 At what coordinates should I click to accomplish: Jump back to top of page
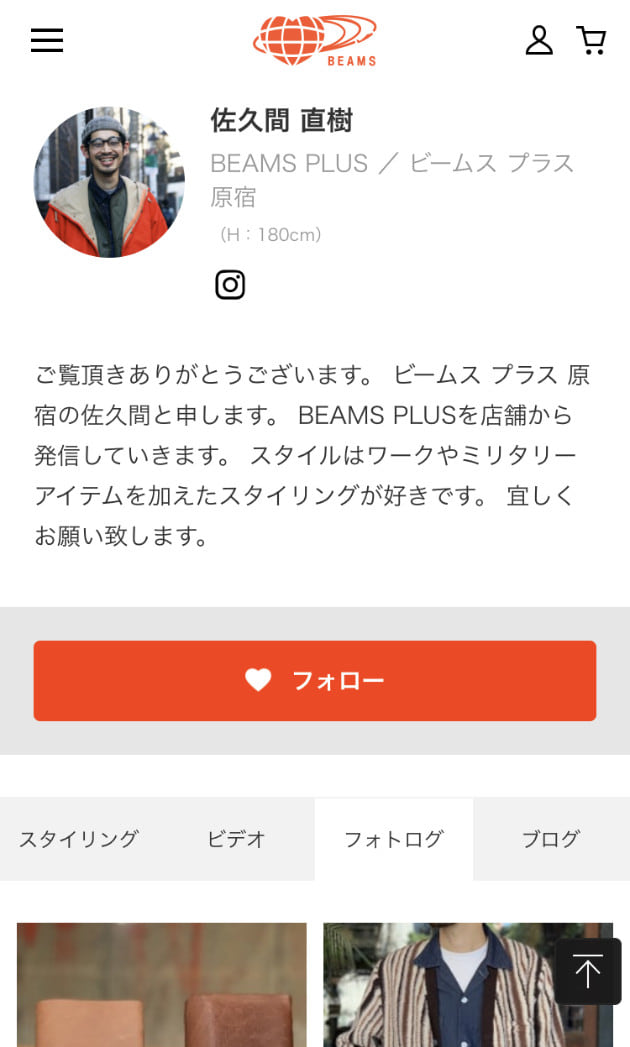tap(588, 971)
